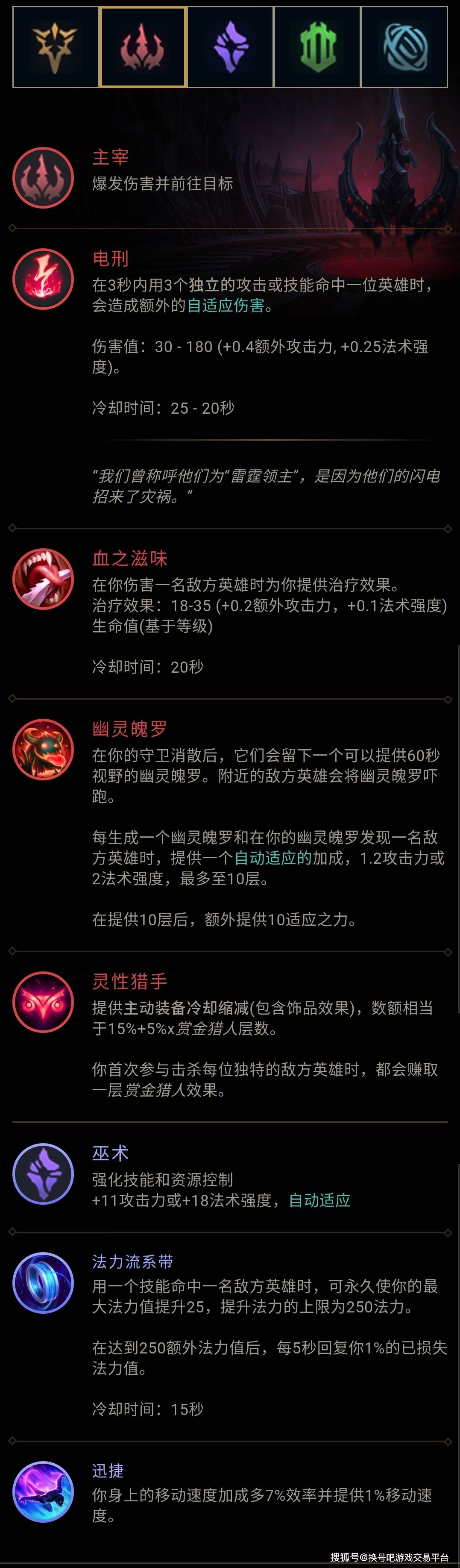This screenshot has height=1568, width=460.
Task: Switch to the green Resolve rune tab
Action: pyautogui.click(x=318, y=47)
